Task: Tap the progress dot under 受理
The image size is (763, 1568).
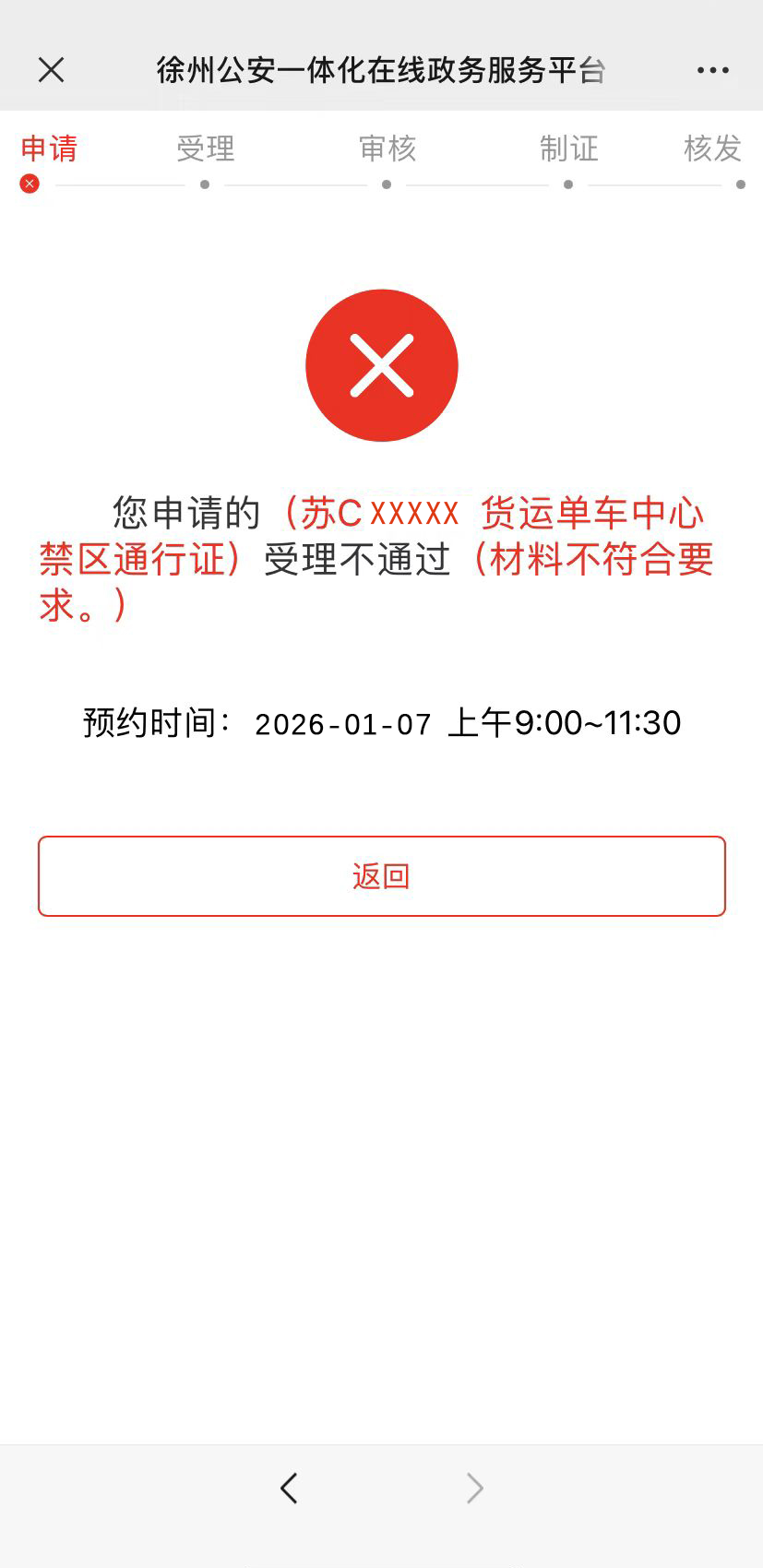Action: [205, 184]
